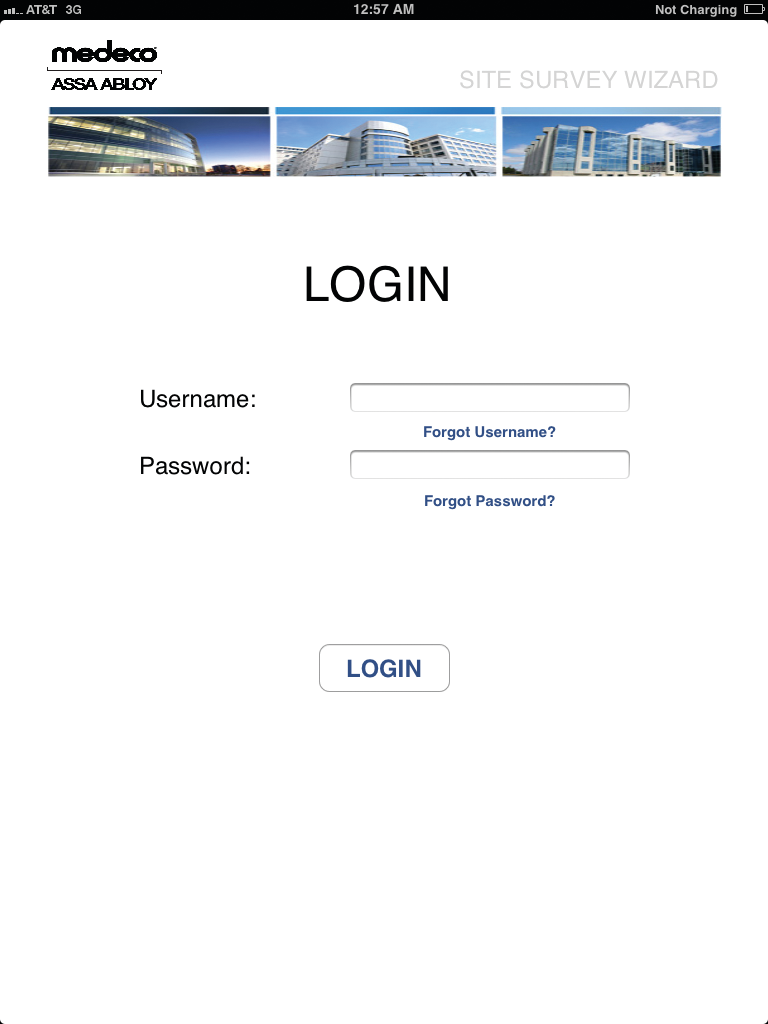Click the SITE SURVEY WIZARD title
This screenshot has width=768, height=1024.
coord(590,80)
